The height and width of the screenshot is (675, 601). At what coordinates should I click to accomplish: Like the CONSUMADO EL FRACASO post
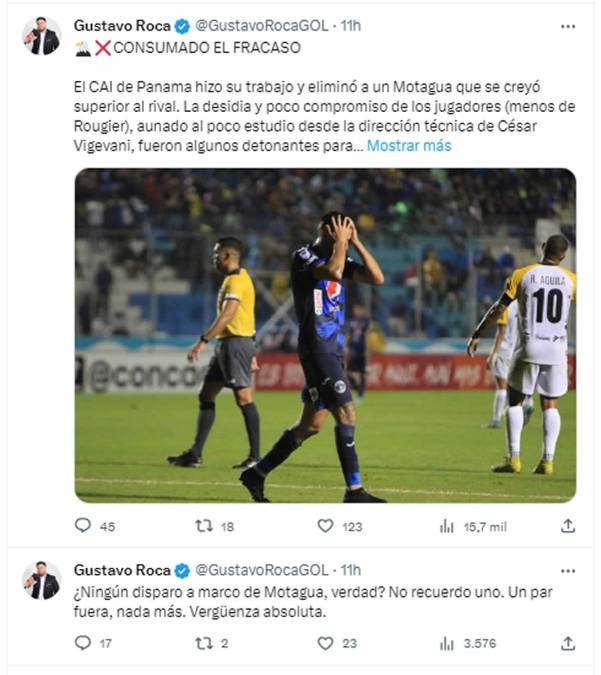point(325,525)
